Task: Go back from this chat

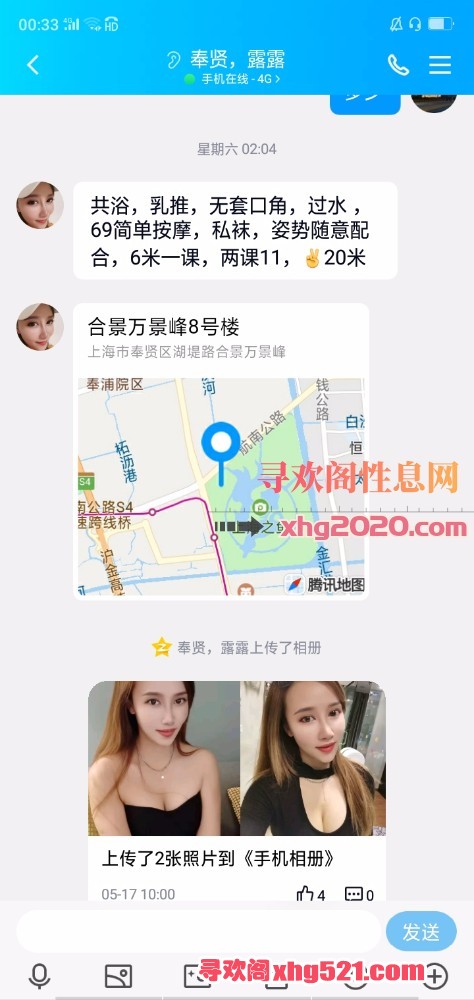Action: 33,64
